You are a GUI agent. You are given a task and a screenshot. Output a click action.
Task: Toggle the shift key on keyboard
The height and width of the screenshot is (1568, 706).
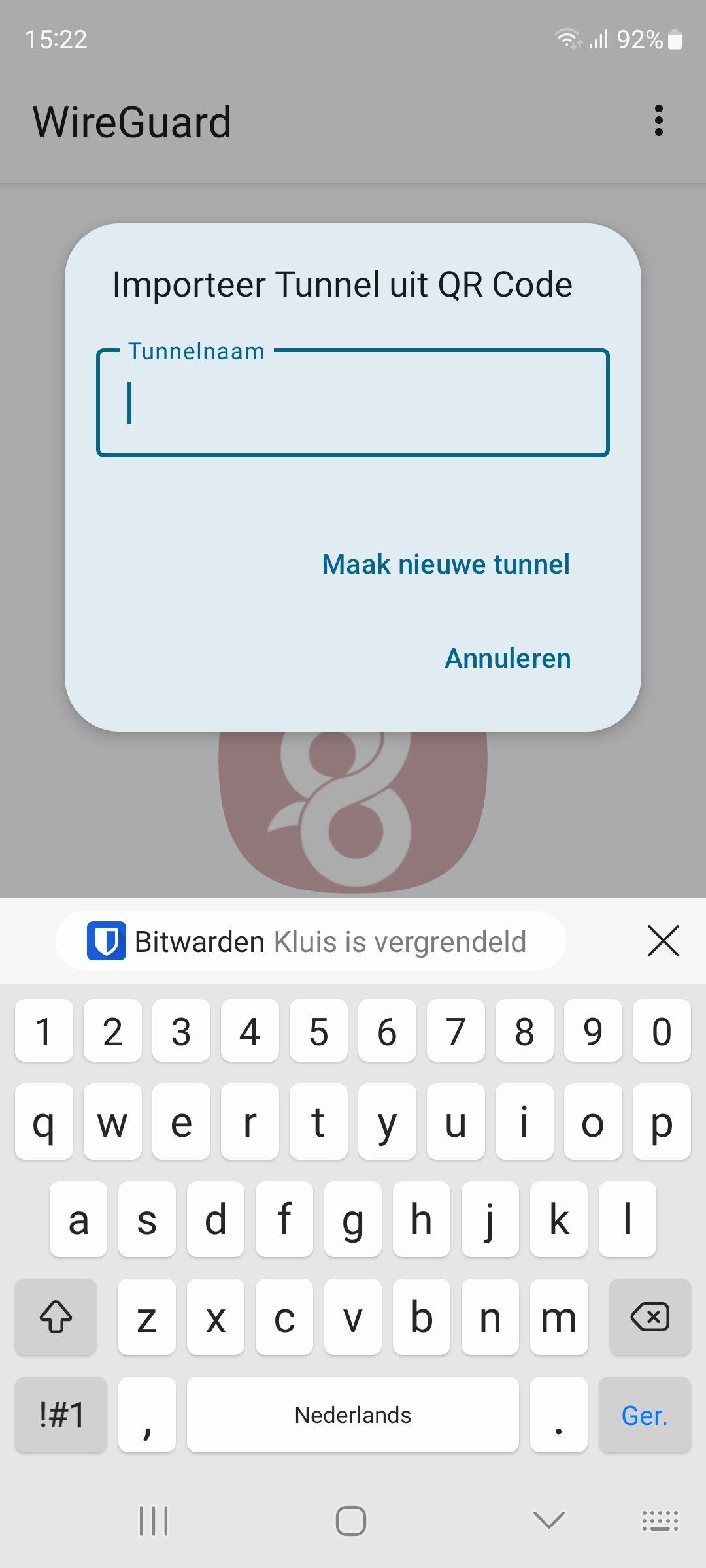pos(56,1317)
